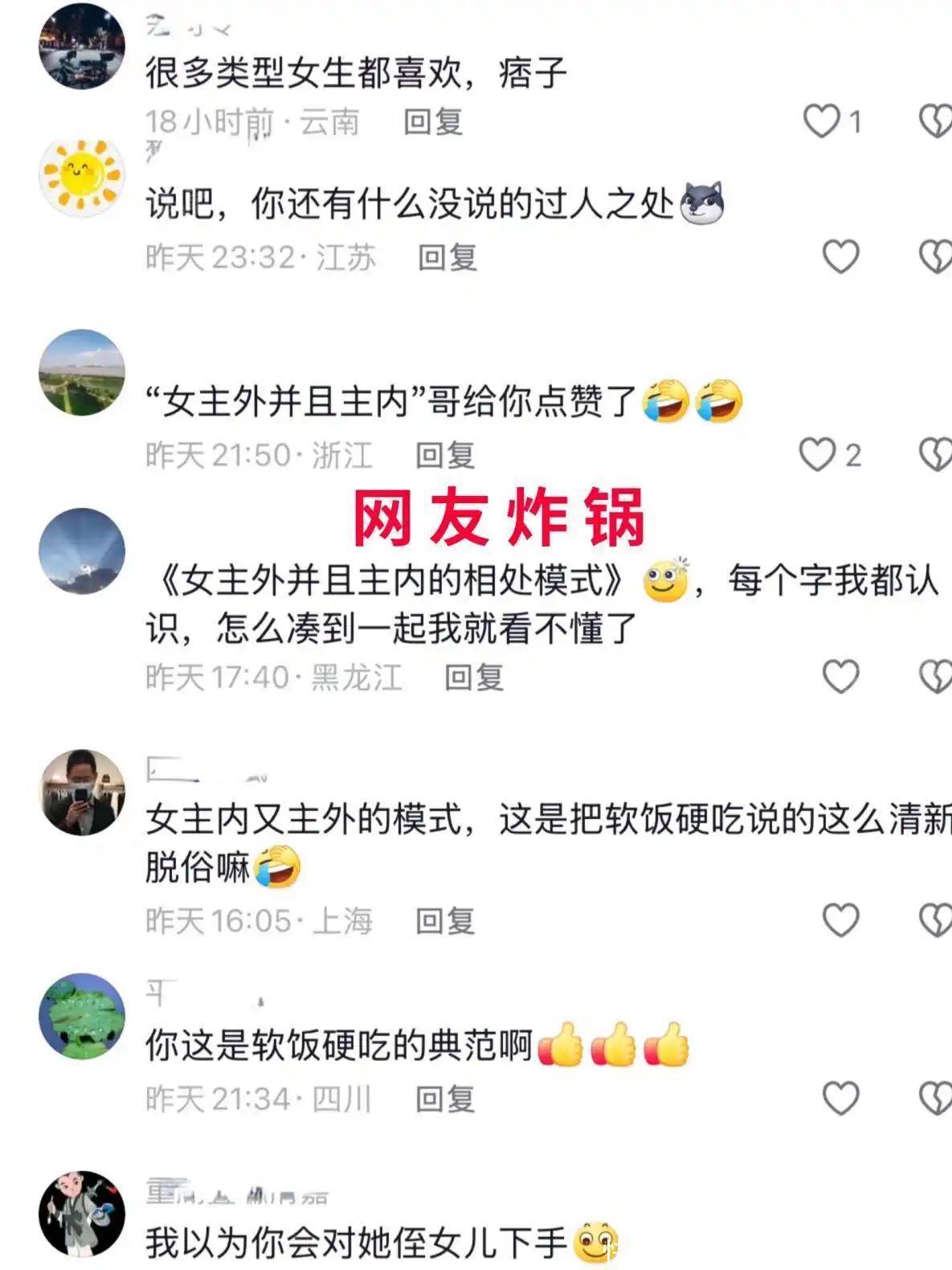Reply to the 昨天 21:50 浙江 comment
952x1270 pixels.
(x=444, y=456)
